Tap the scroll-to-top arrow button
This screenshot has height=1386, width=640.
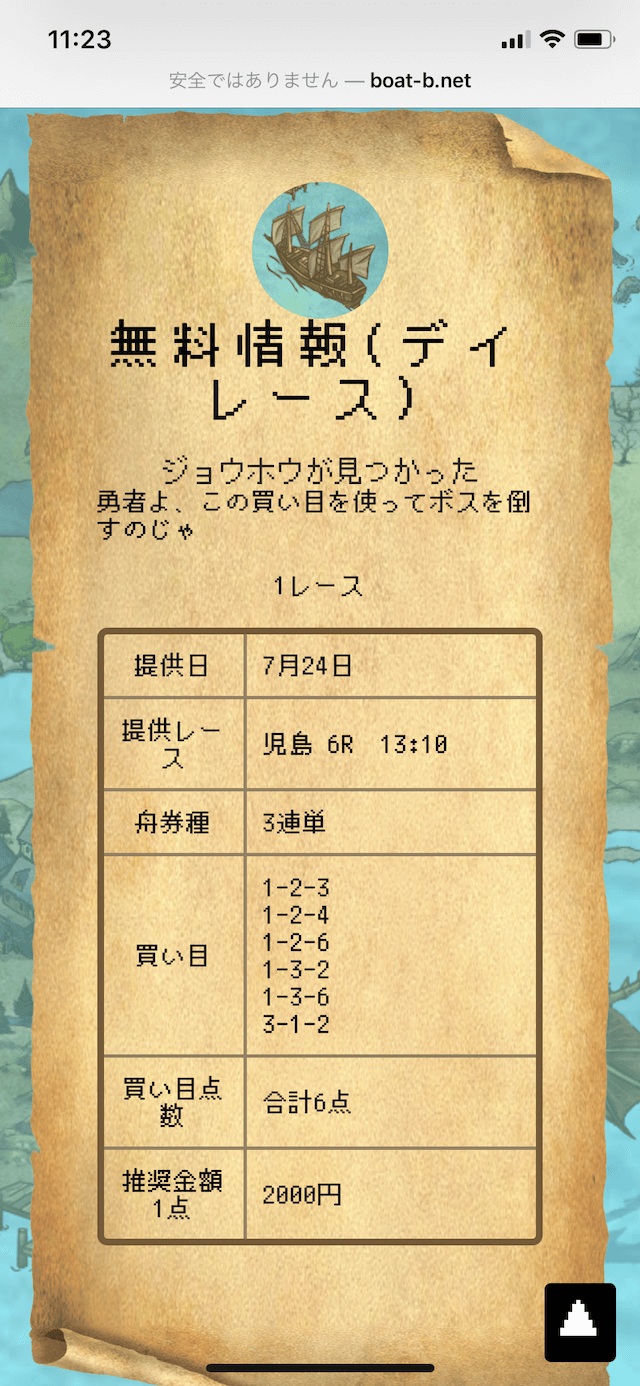pos(580,1322)
